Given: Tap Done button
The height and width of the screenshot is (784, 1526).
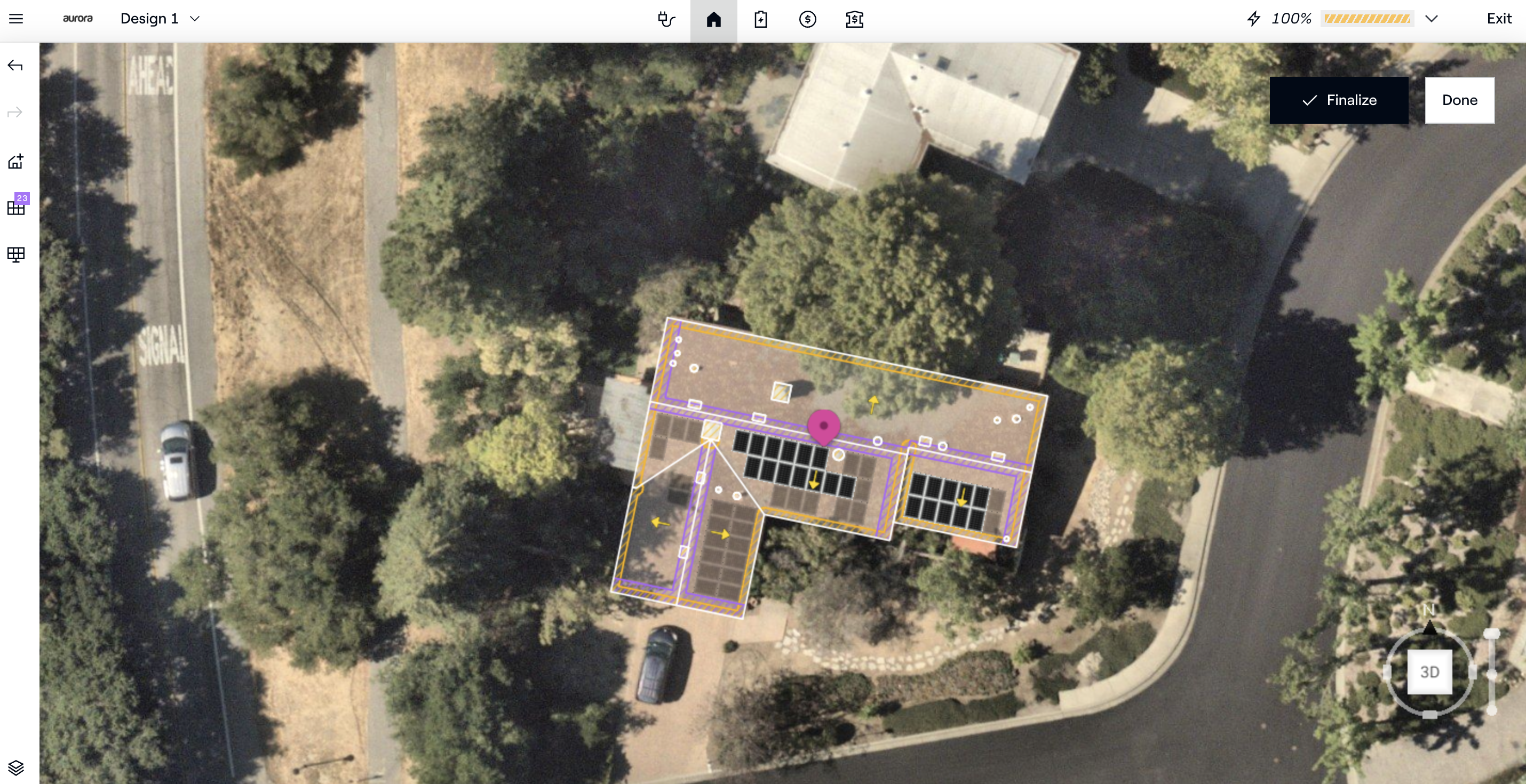Looking at the screenshot, I should point(1459,100).
